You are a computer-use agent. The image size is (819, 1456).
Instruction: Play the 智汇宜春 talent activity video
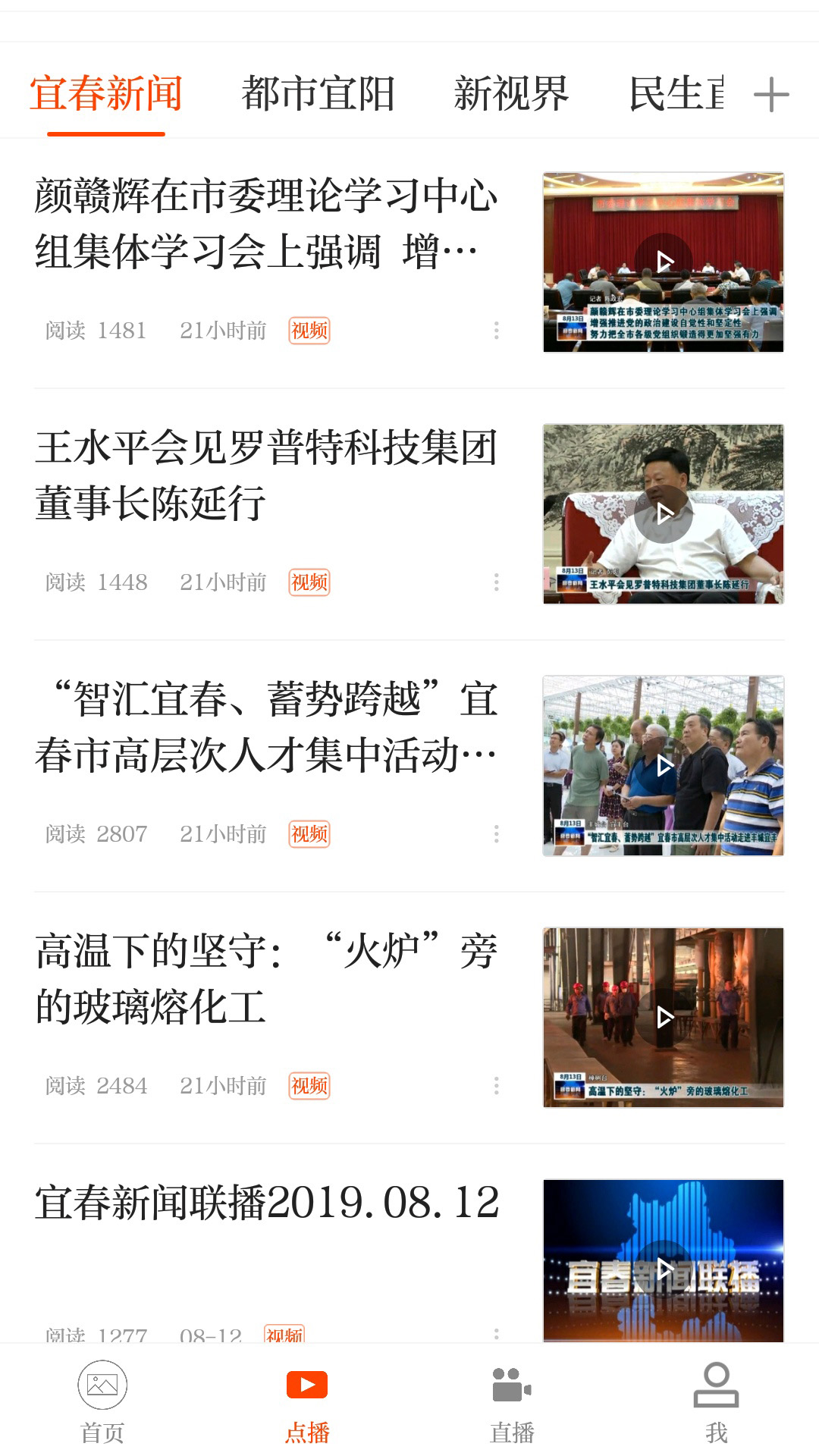(664, 766)
